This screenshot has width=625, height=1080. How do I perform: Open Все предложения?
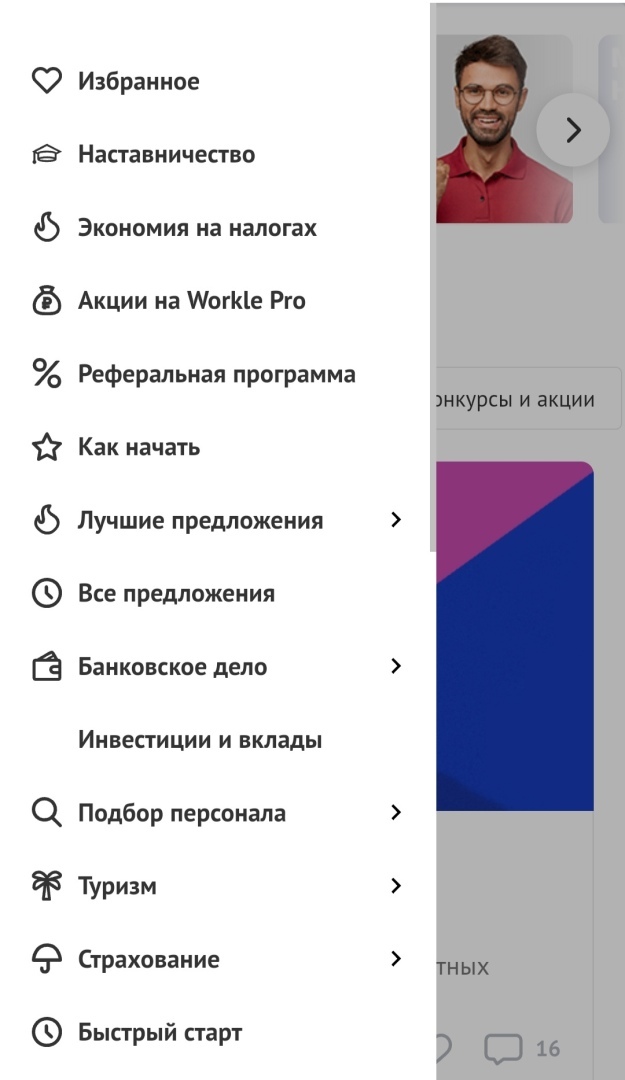pyautogui.click(x=176, y=594)
